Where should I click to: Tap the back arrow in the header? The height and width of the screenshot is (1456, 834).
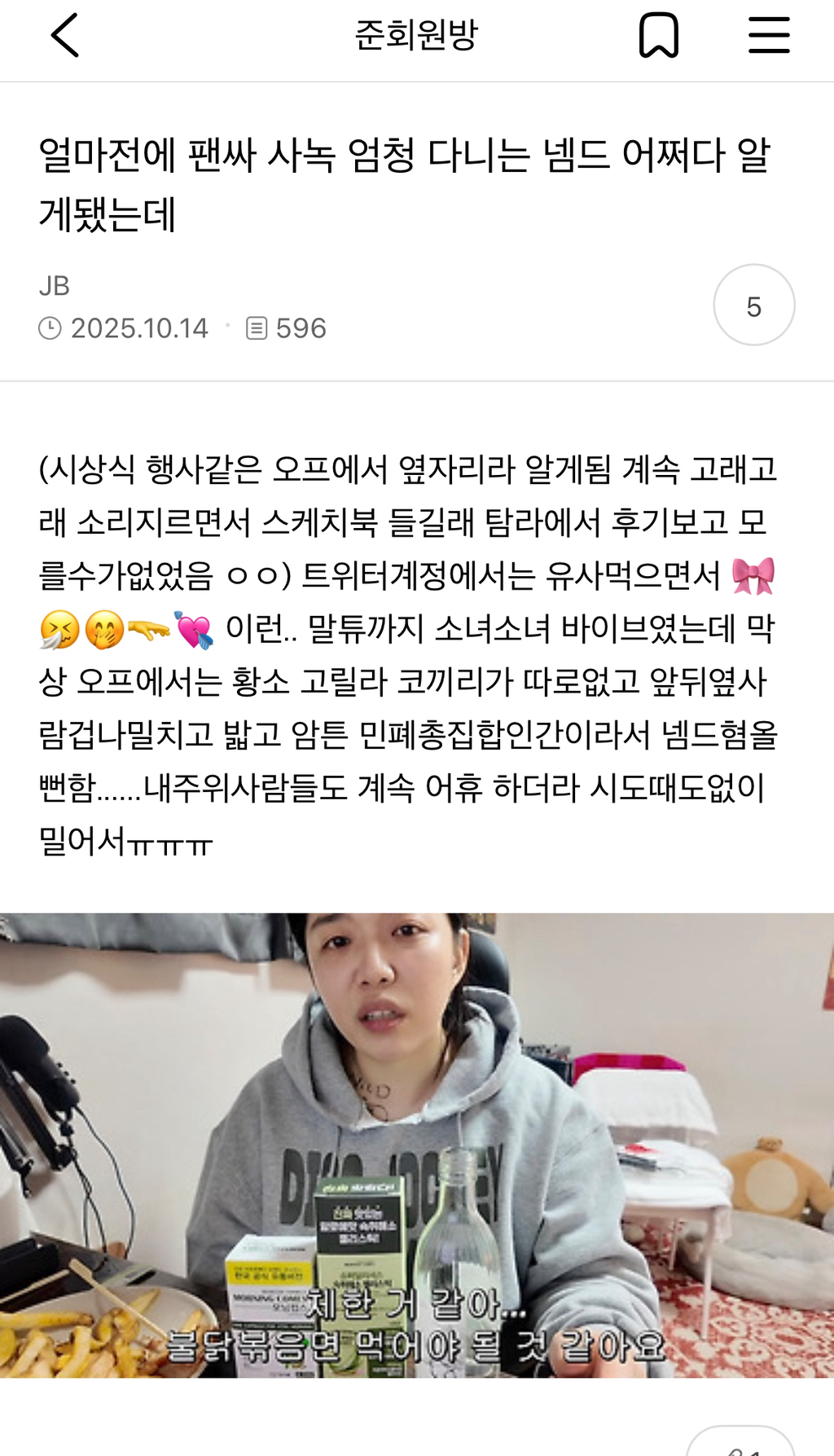(65, 37)
